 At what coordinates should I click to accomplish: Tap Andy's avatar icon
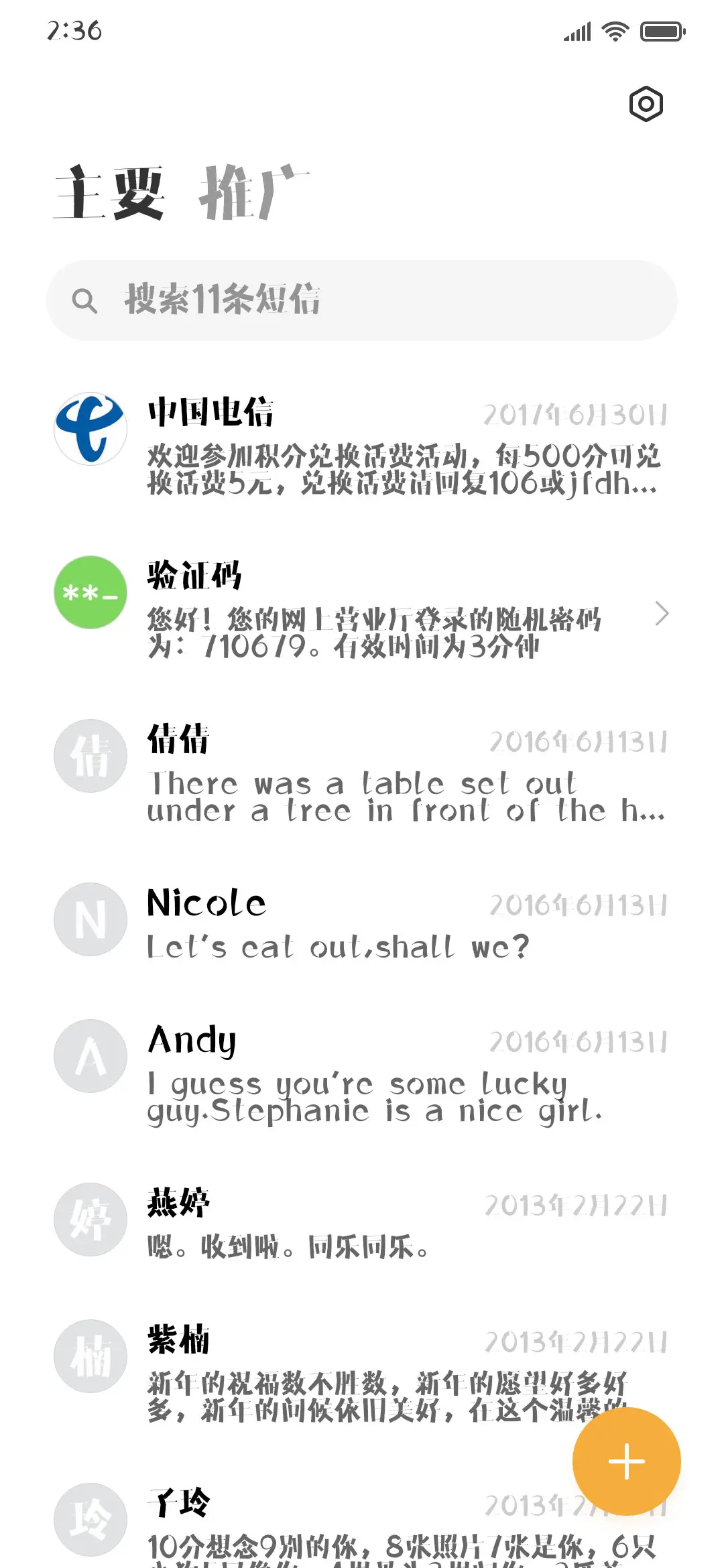[90, 1055]
